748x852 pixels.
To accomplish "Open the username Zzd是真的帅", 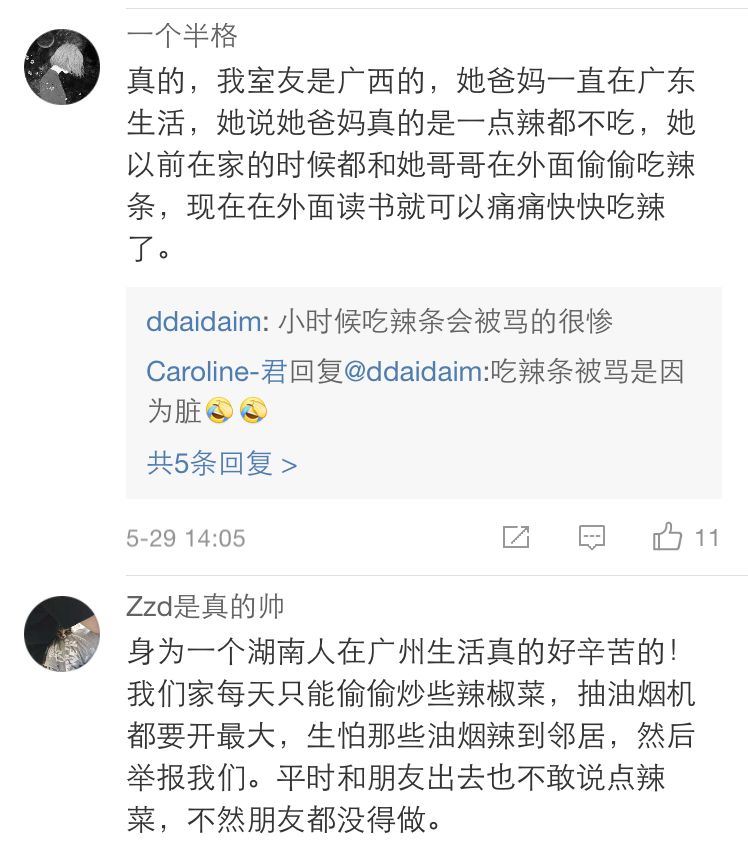I will click(x=205, y=606).
